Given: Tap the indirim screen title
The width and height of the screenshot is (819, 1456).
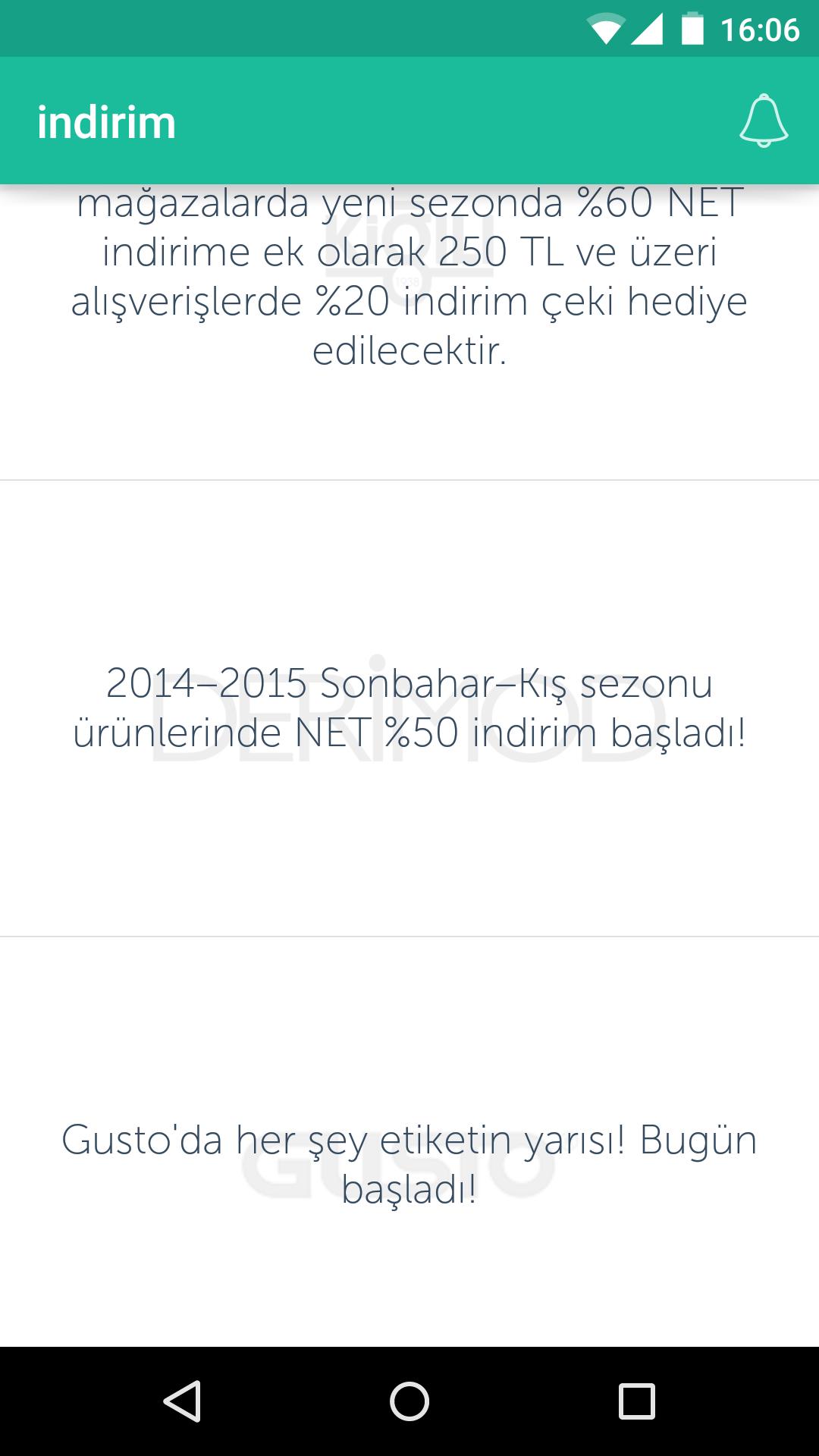Looking at the screenshot, I should 106,121.
